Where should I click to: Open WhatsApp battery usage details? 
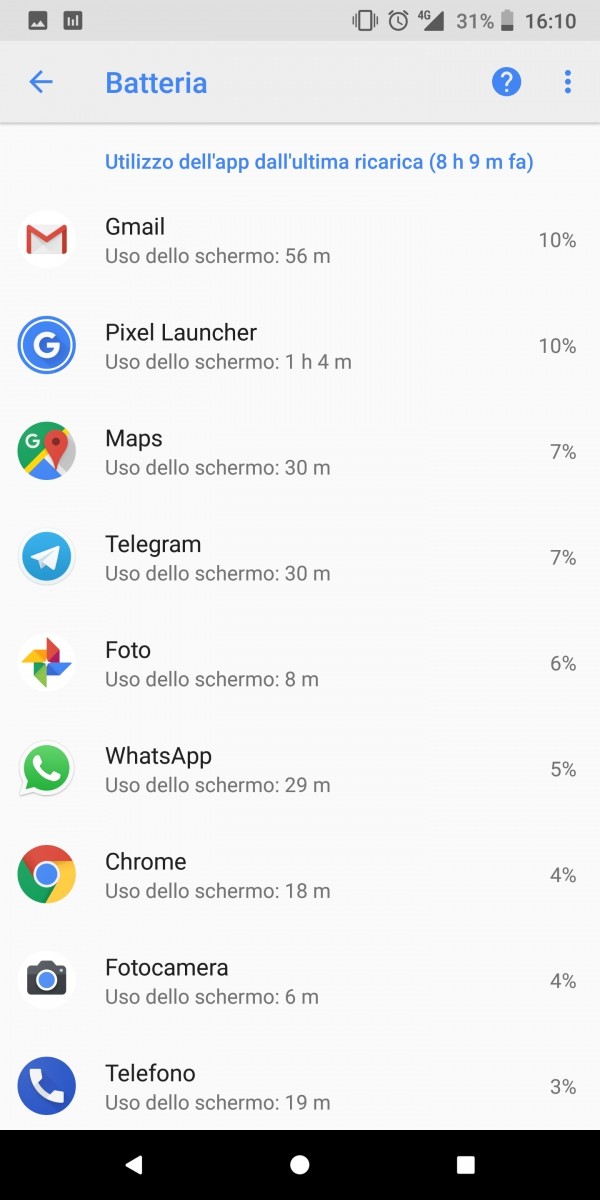click(300, 770)
